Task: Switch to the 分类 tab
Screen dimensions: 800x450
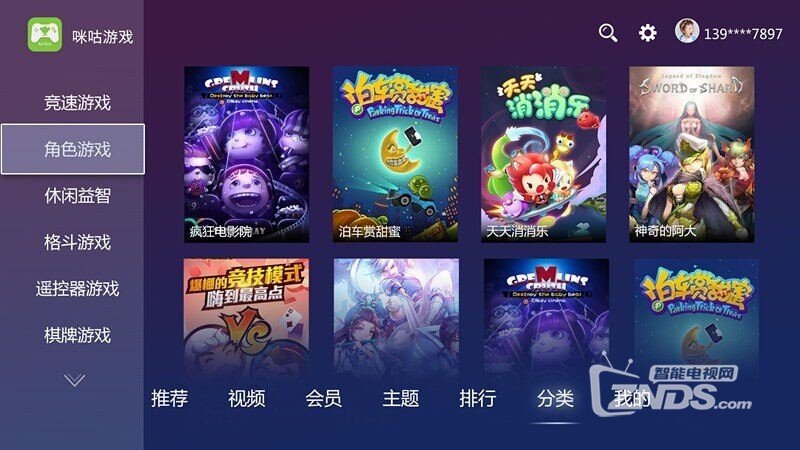Action: 555,399
